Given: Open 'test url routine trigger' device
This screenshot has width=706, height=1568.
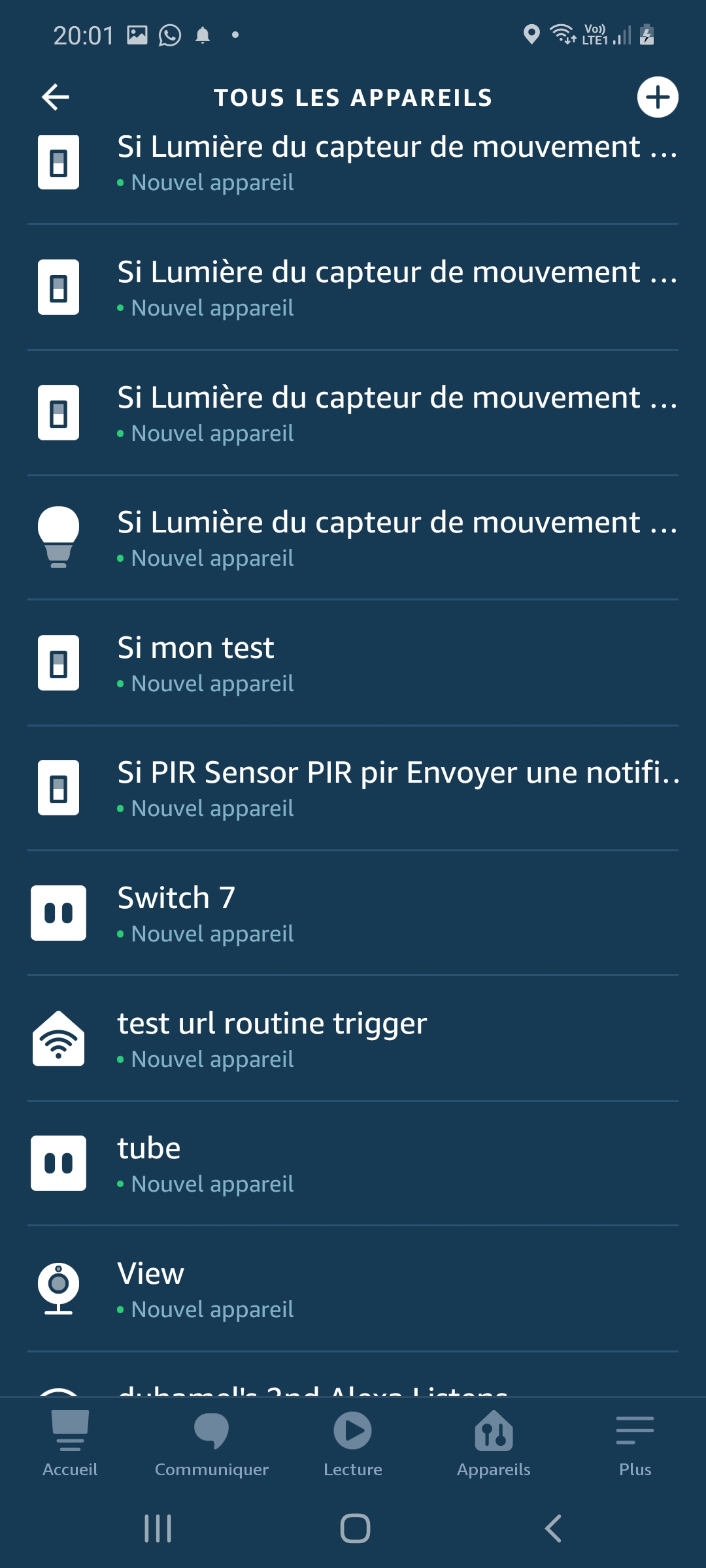Looking at the screenshot, I should 353,1039.
